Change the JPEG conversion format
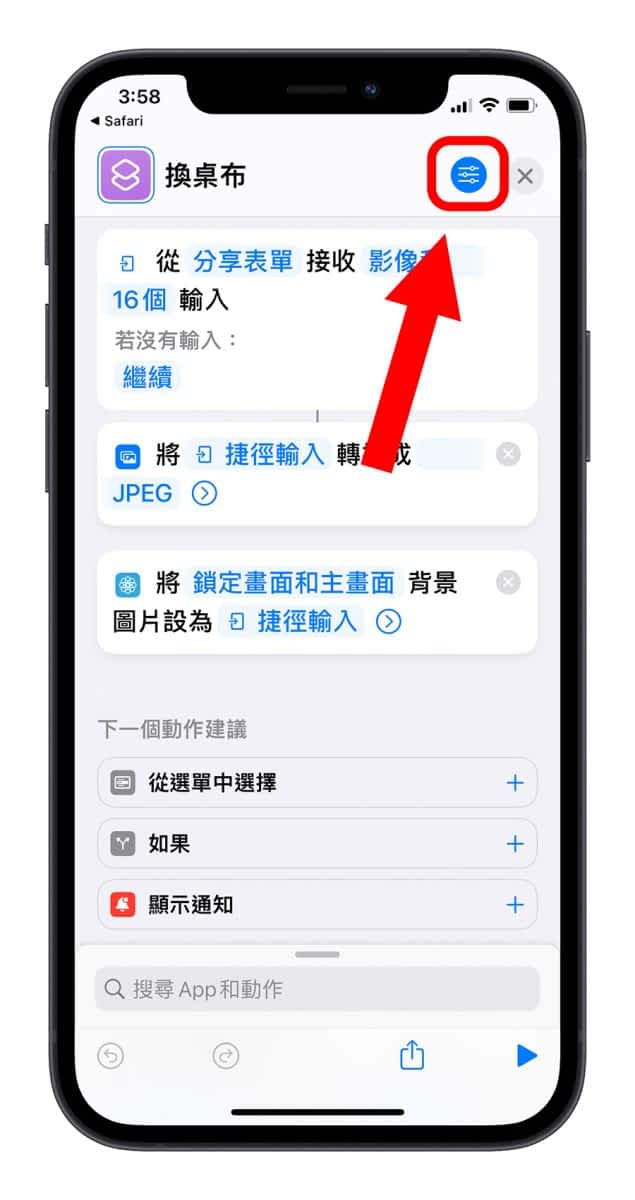The height and width of the screenshot is (1200, 635). (142, 493)
